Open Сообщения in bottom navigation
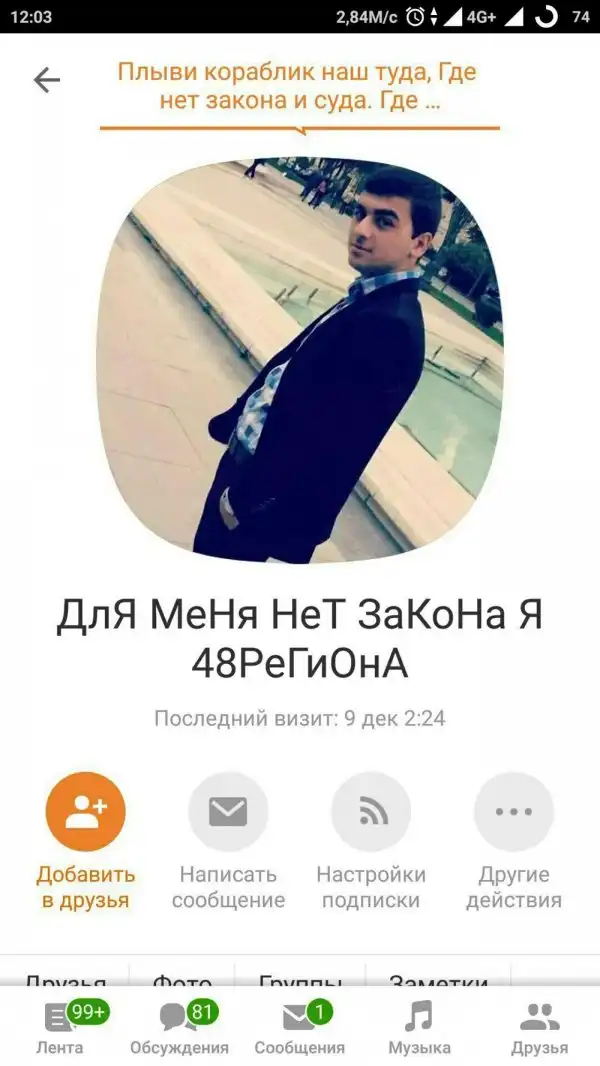This screenshot has width=600, height=1066. pyautogui.click(x=299, y=1029)
